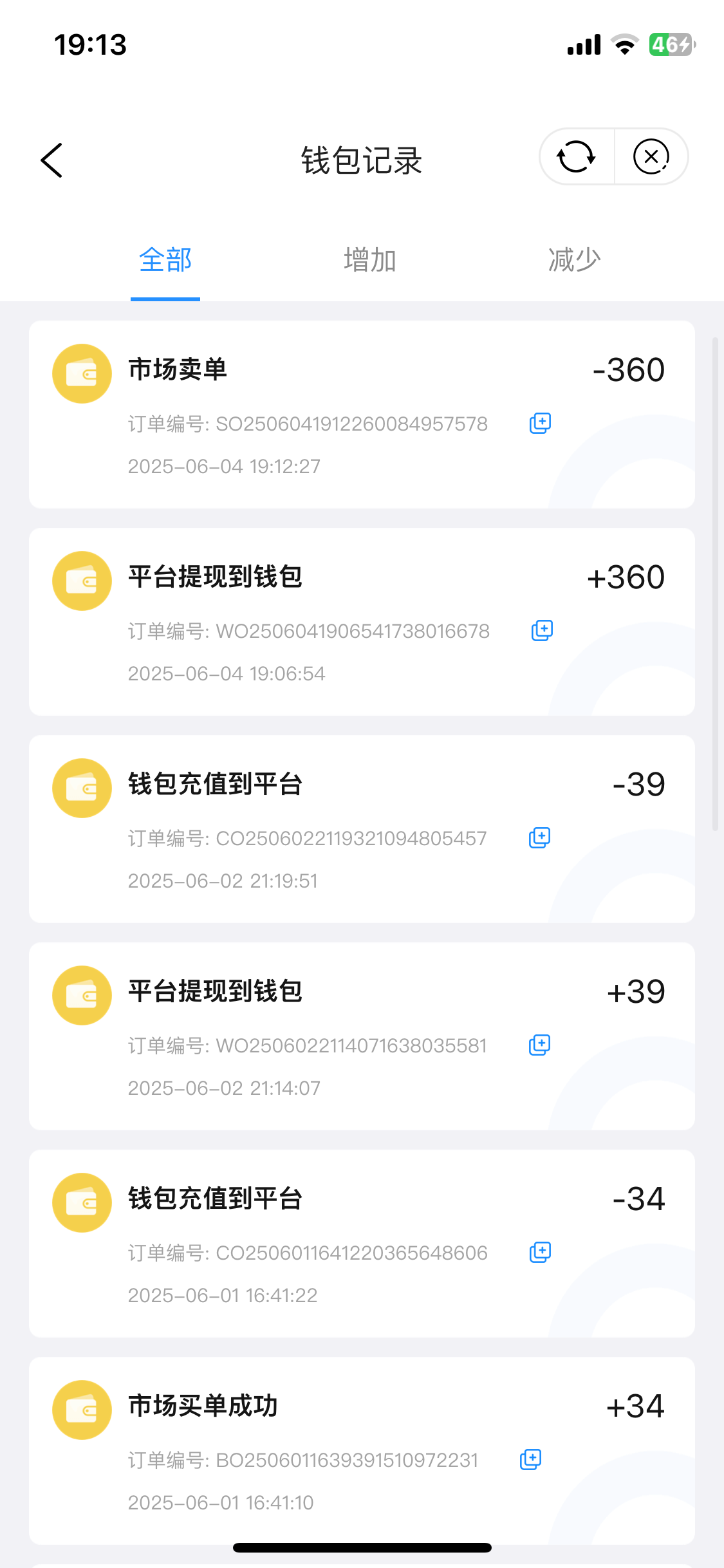
Task: Copy order number of -39 钱包充值到平台 record
Action: click(539, 838)
